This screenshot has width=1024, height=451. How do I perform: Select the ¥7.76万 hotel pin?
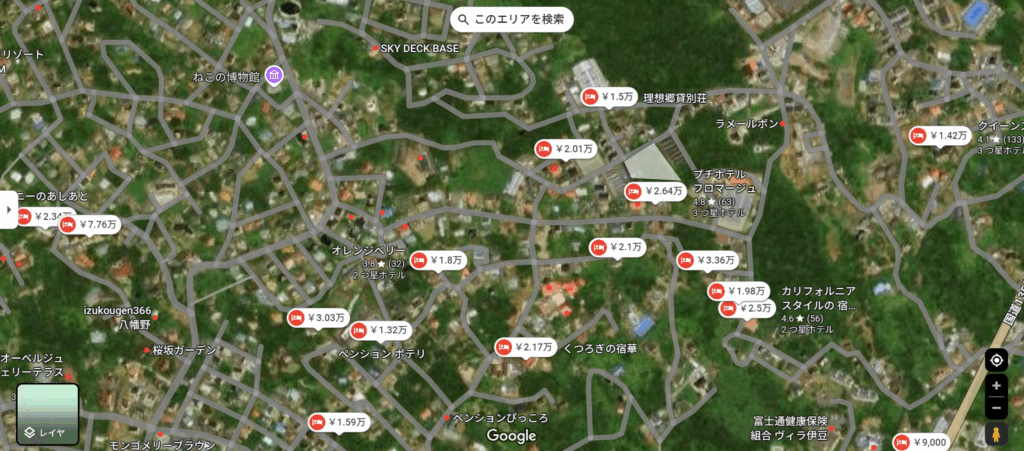[89, 225]
